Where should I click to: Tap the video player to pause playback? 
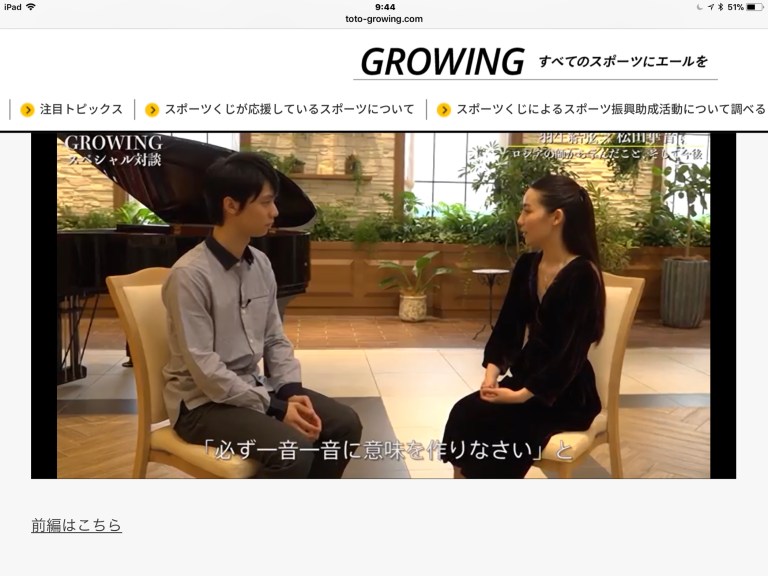[x=384, y=305]
